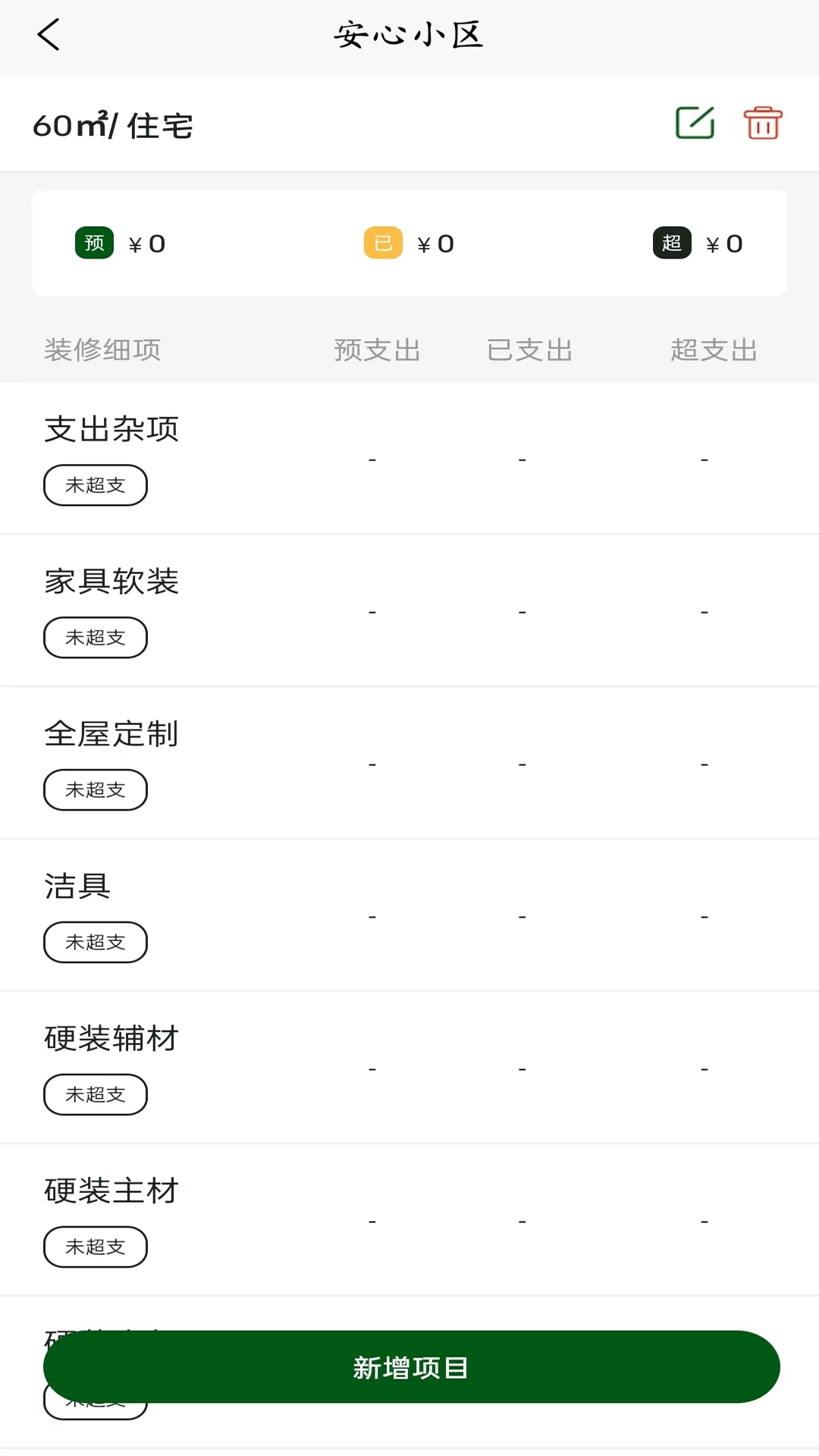The height and width of the screenshot is (1456, 819).
Task: Click the 装修细项 header label
Action: (103, 350)
